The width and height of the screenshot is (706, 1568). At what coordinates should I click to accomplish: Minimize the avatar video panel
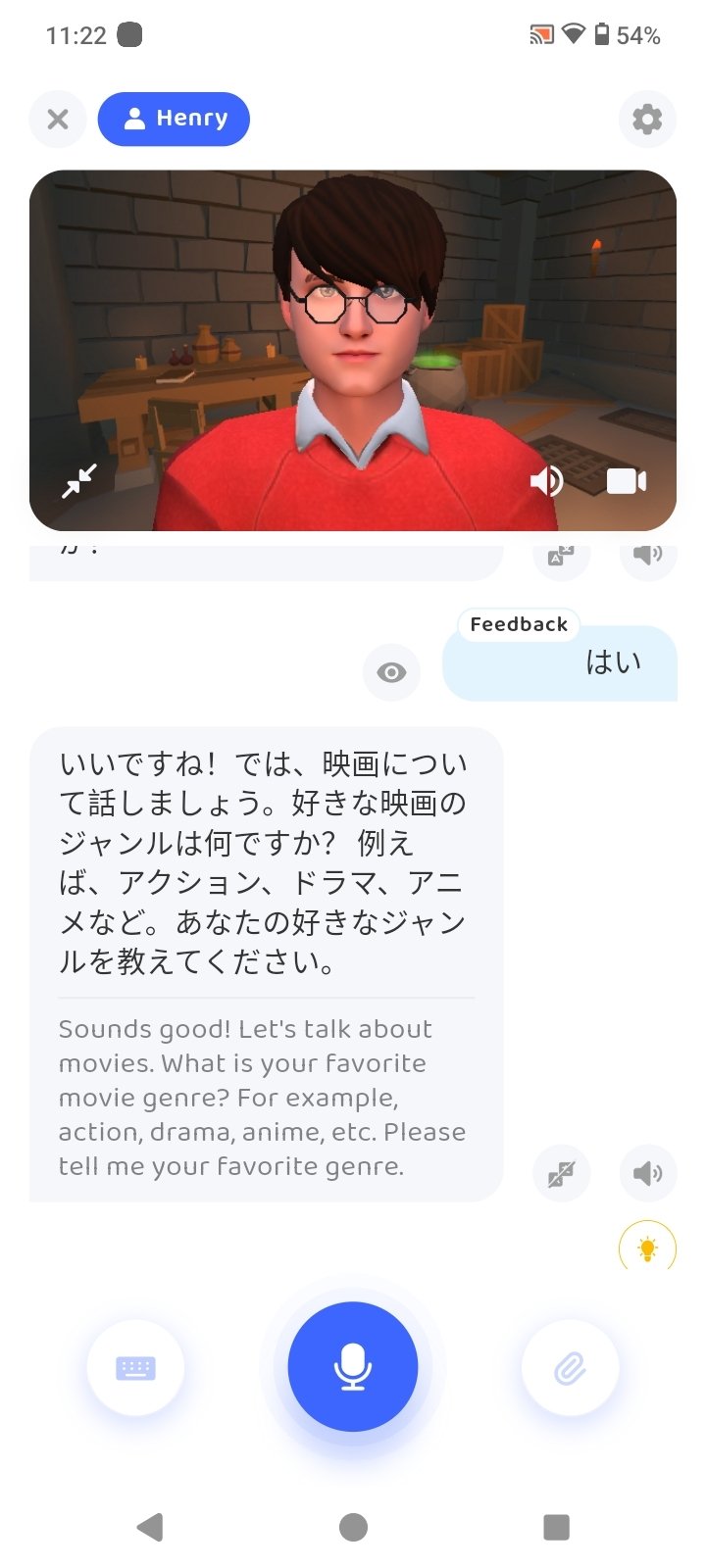(x=79, y=480)
